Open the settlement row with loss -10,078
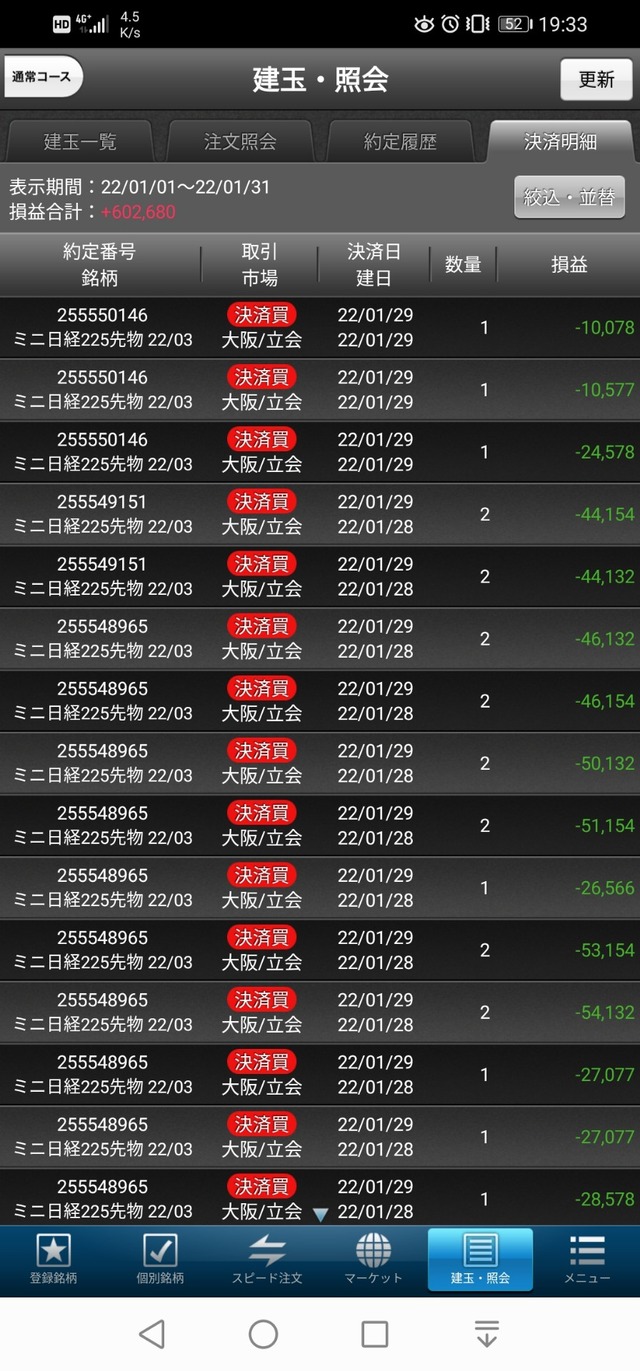The image size is (640, 1371). coord(320,328)
